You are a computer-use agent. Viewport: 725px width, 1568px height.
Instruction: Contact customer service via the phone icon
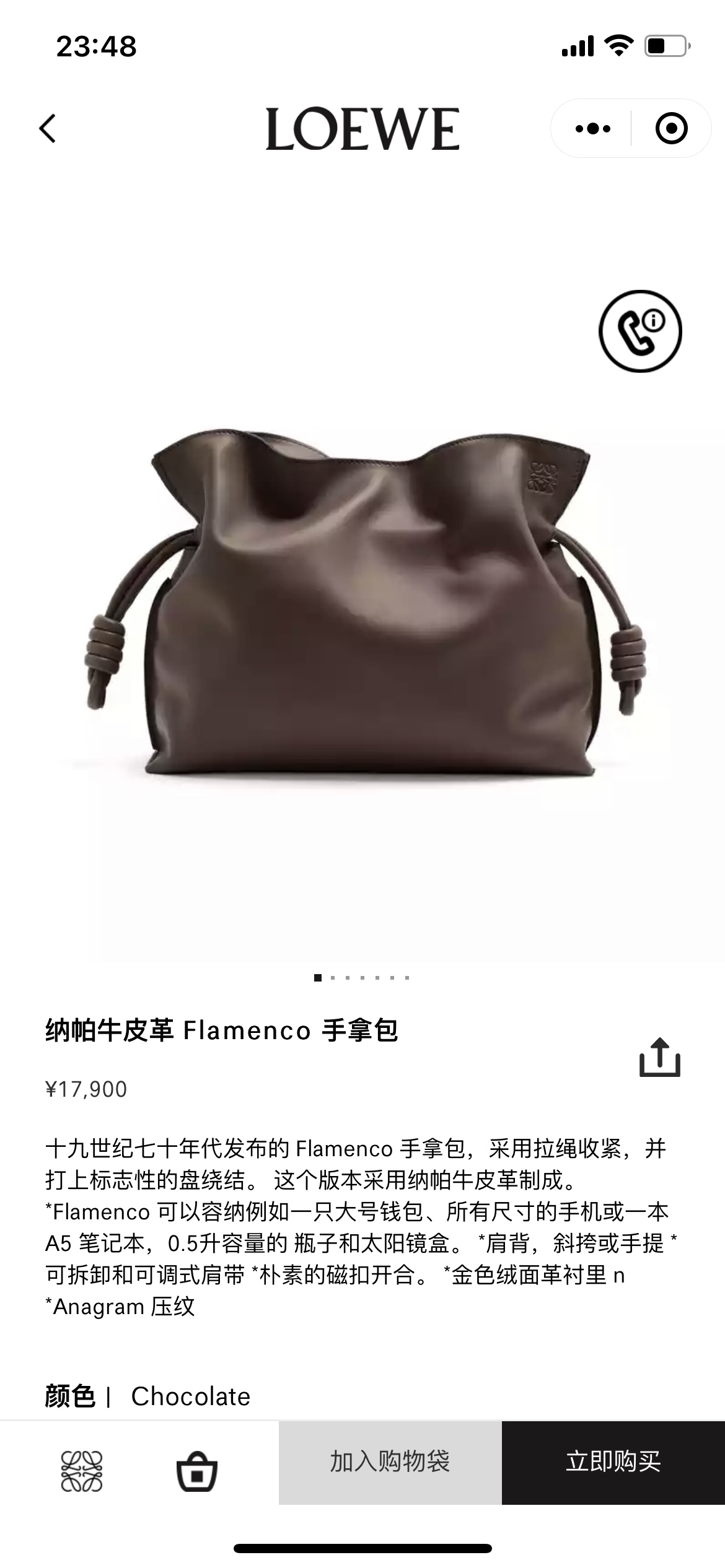pos(640,331)
